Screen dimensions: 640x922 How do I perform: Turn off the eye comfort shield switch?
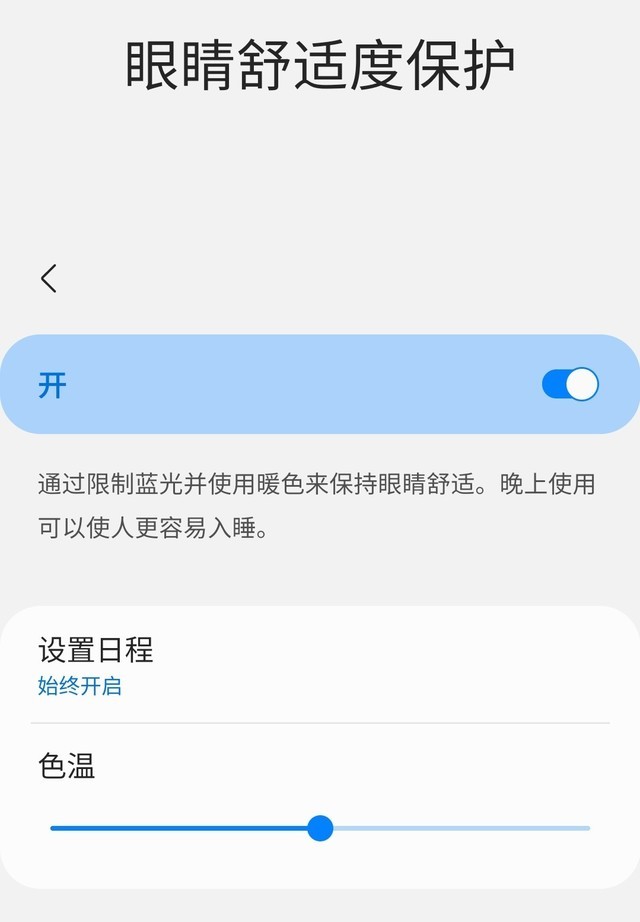coord(570,384)
